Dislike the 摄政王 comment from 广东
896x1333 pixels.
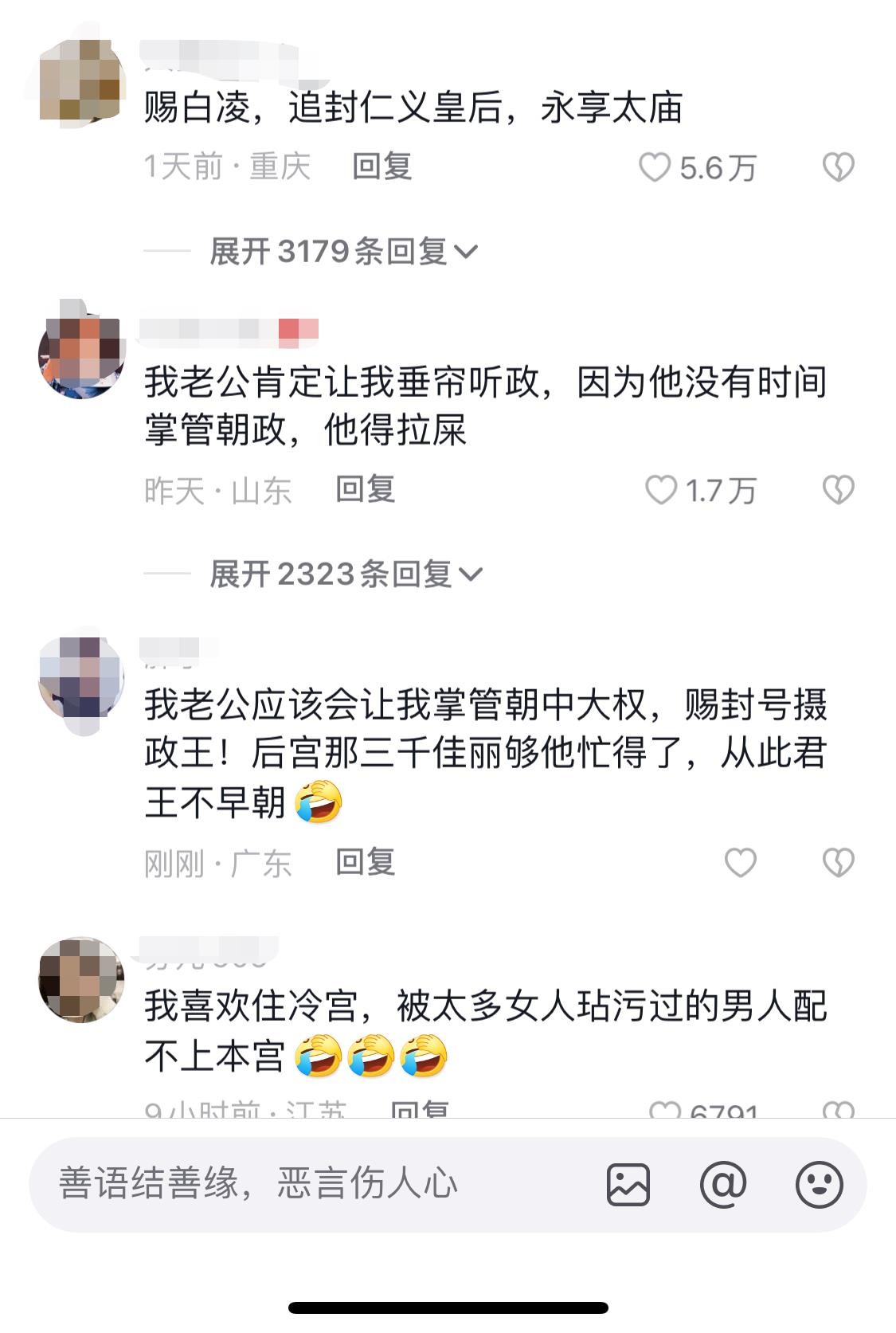point(838,862)
